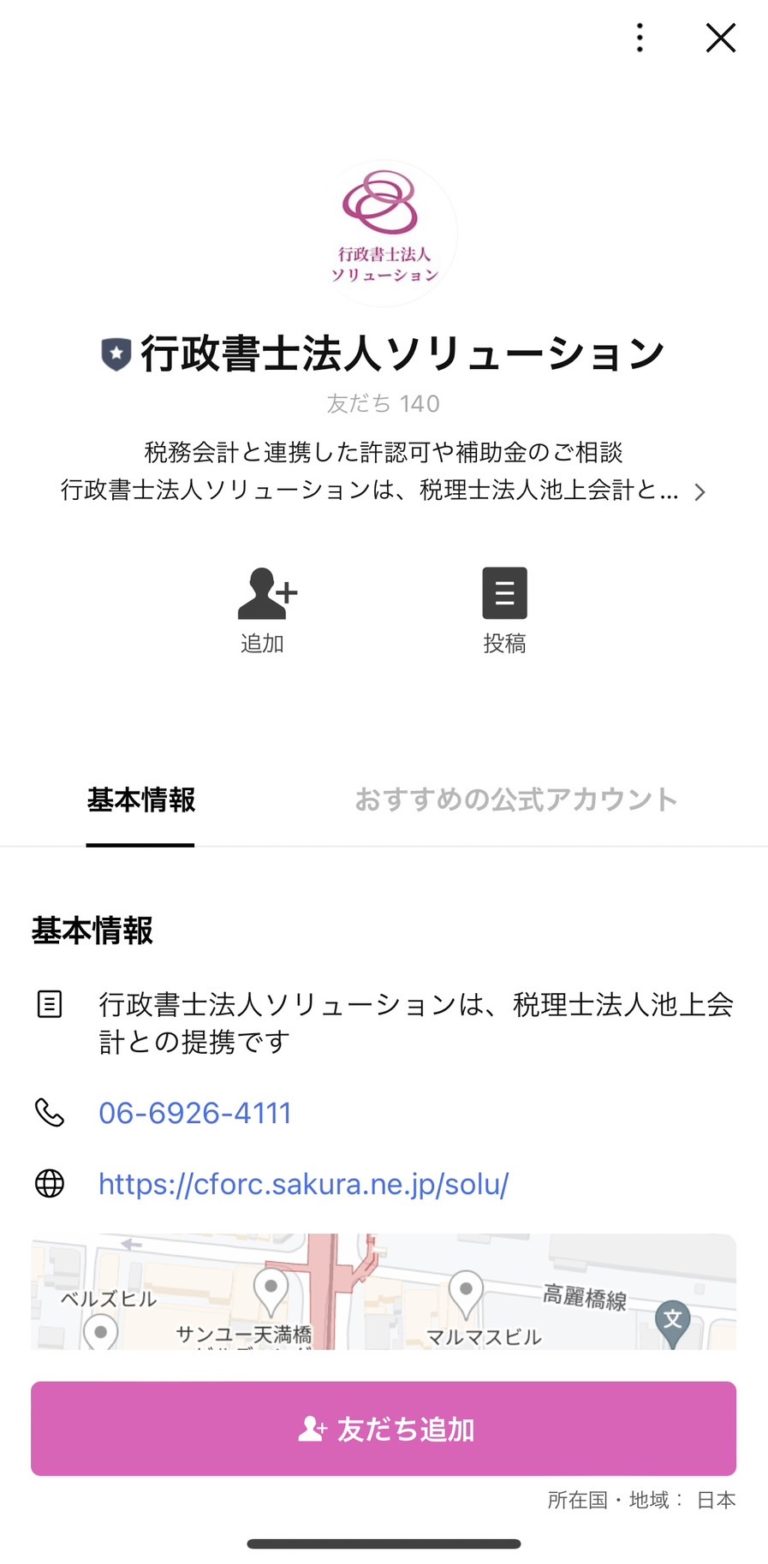
Task: Open the three-dot options menu
Action: tap(638, 38)
